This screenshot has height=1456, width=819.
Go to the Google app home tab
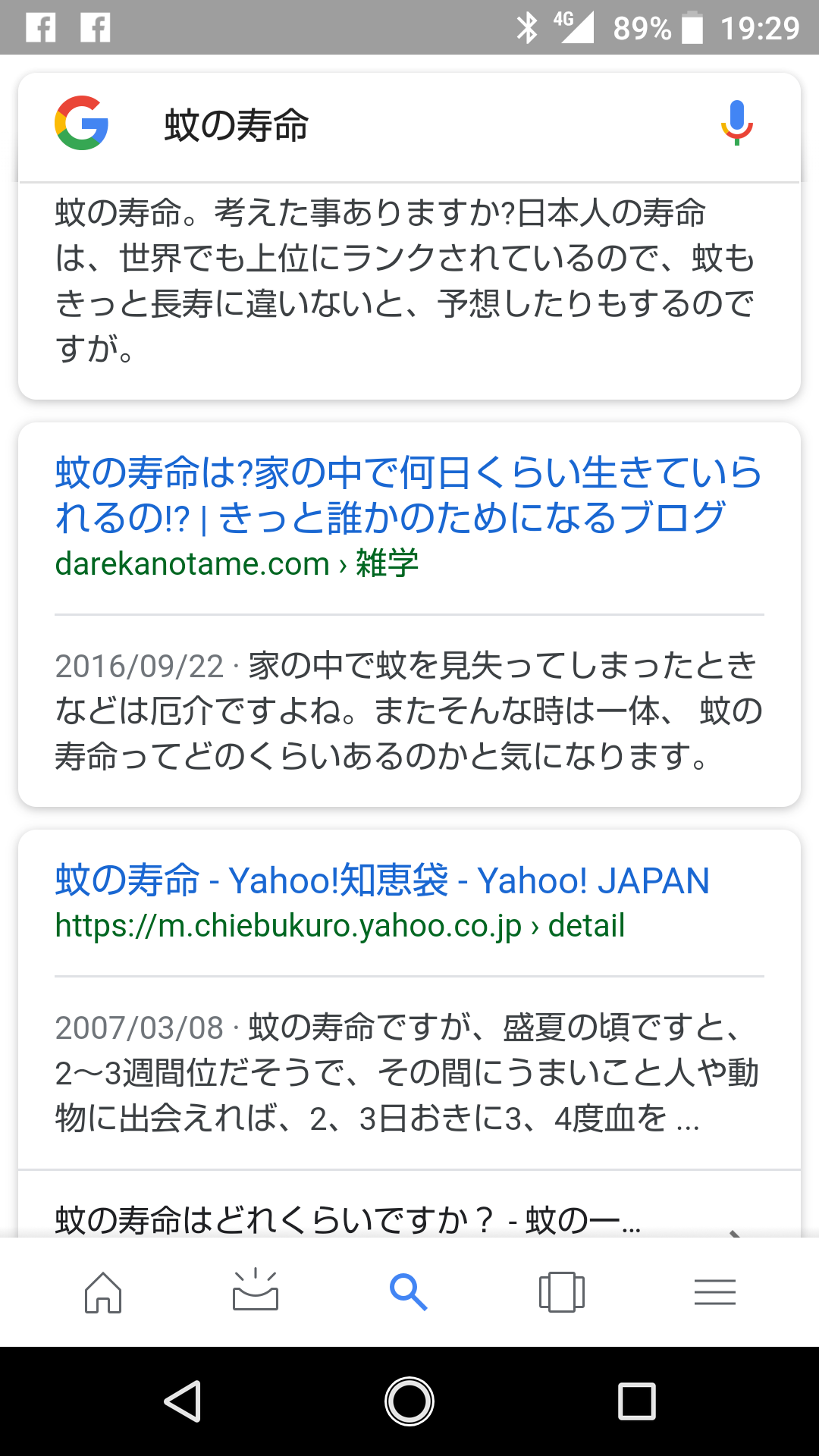[103, 1291]
